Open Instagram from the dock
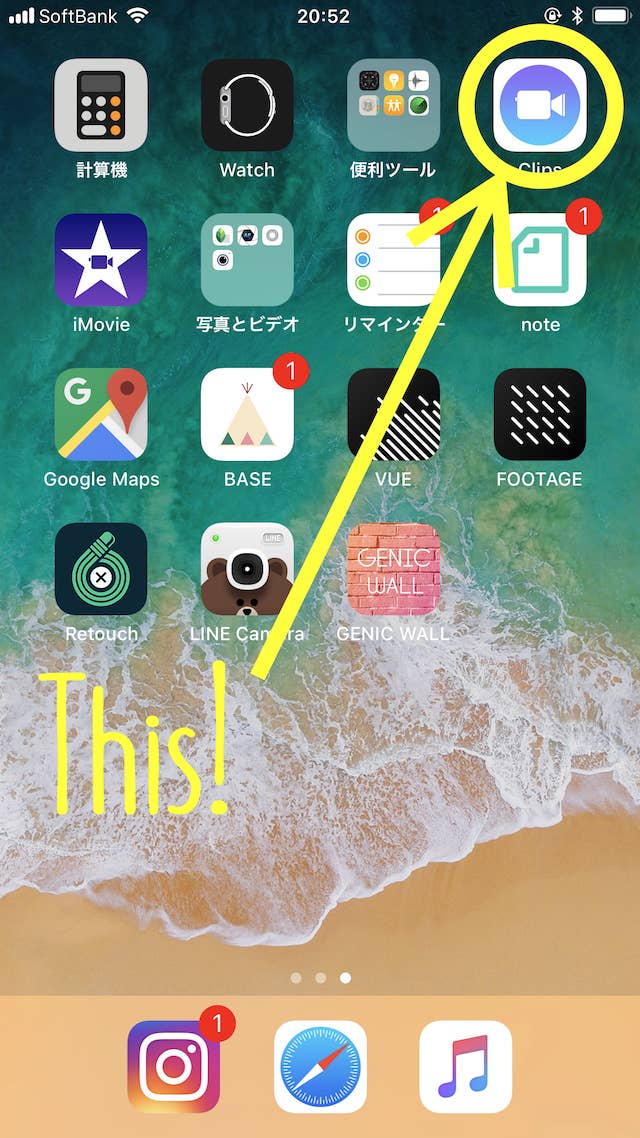640x1138 pixels. 174,1066
